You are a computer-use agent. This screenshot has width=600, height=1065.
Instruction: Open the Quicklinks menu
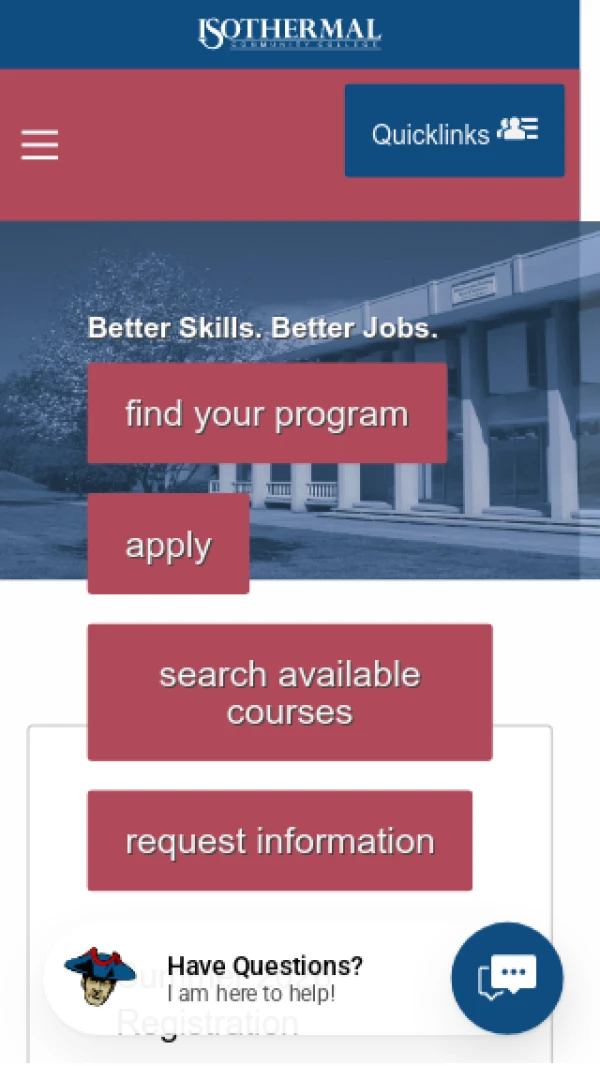(454, 131)
